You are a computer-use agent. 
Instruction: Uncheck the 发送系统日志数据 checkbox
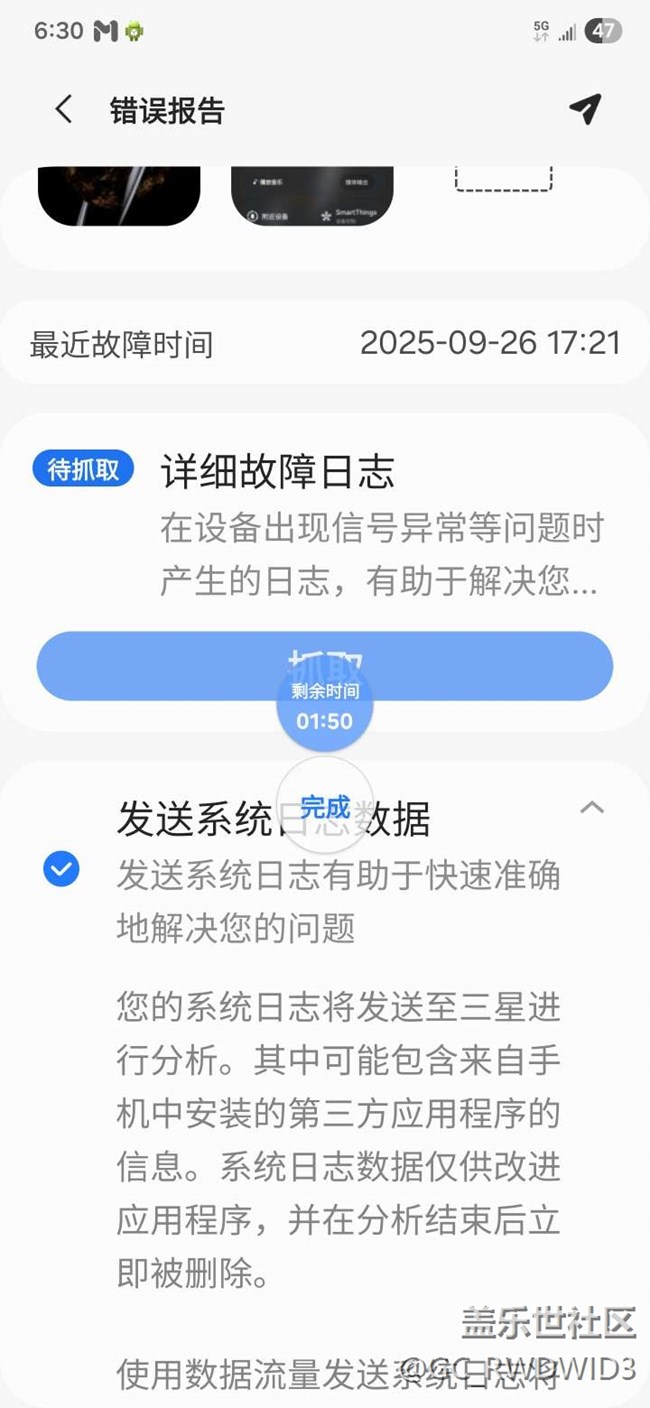tap(62, 870)
